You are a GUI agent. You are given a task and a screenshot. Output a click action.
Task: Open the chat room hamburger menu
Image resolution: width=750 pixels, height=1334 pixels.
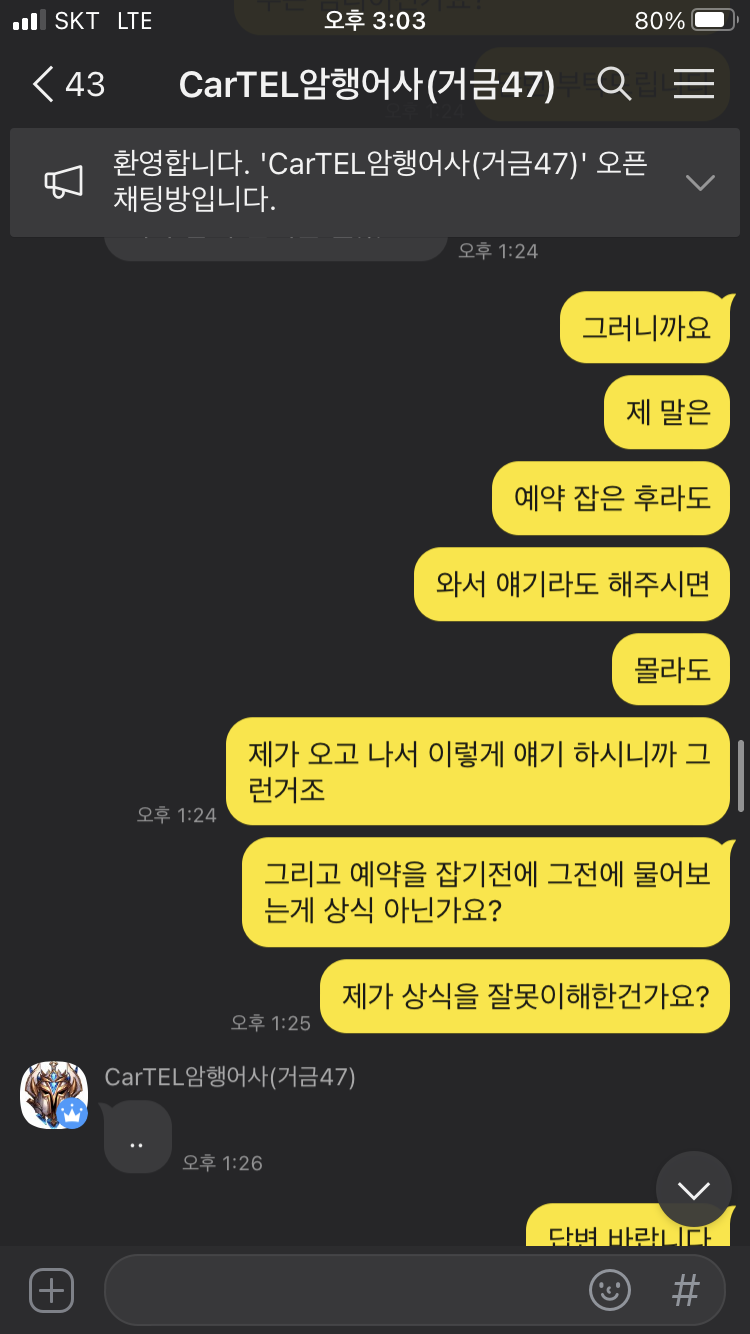click(x=693, y=85)
